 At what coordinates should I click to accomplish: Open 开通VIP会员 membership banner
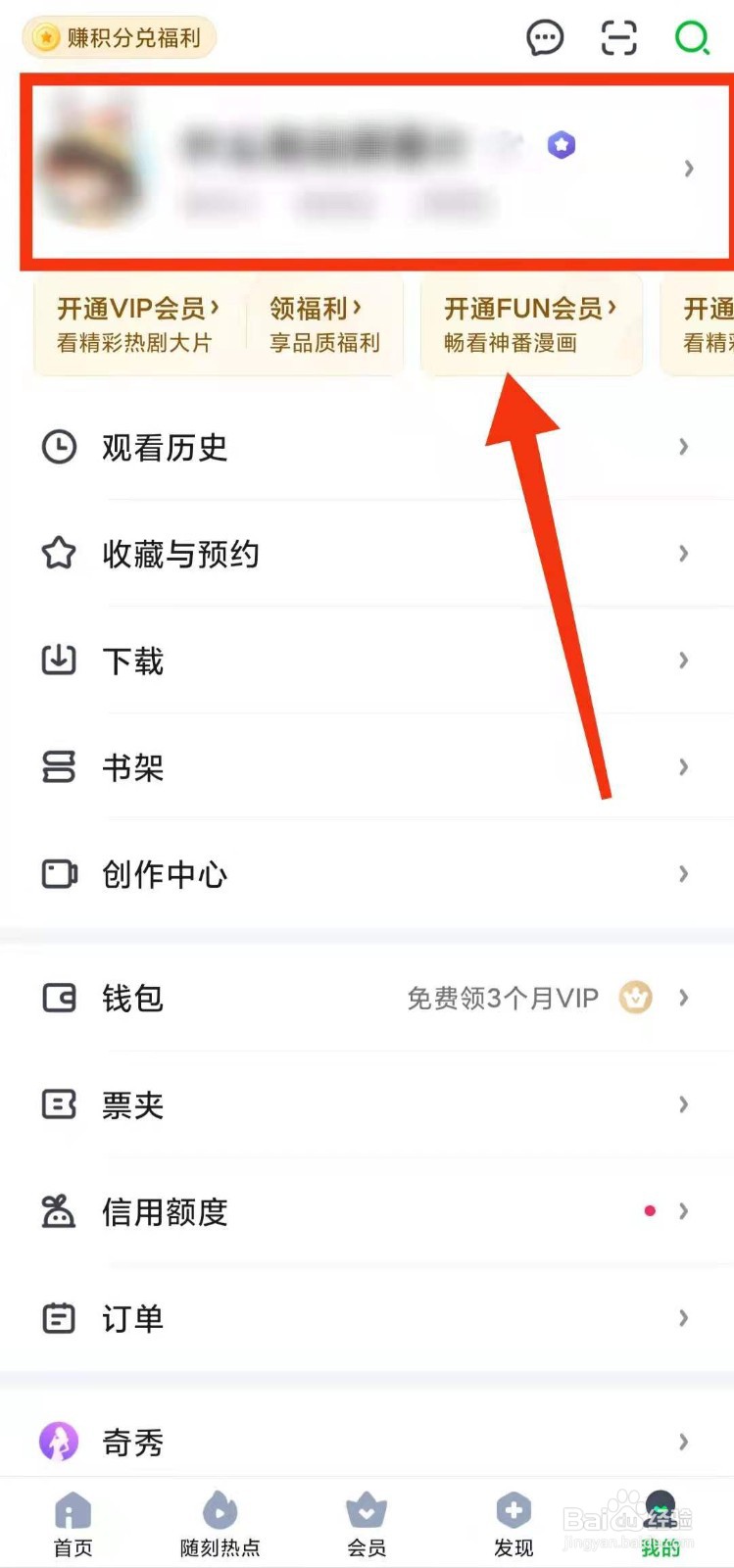[137, 323]
